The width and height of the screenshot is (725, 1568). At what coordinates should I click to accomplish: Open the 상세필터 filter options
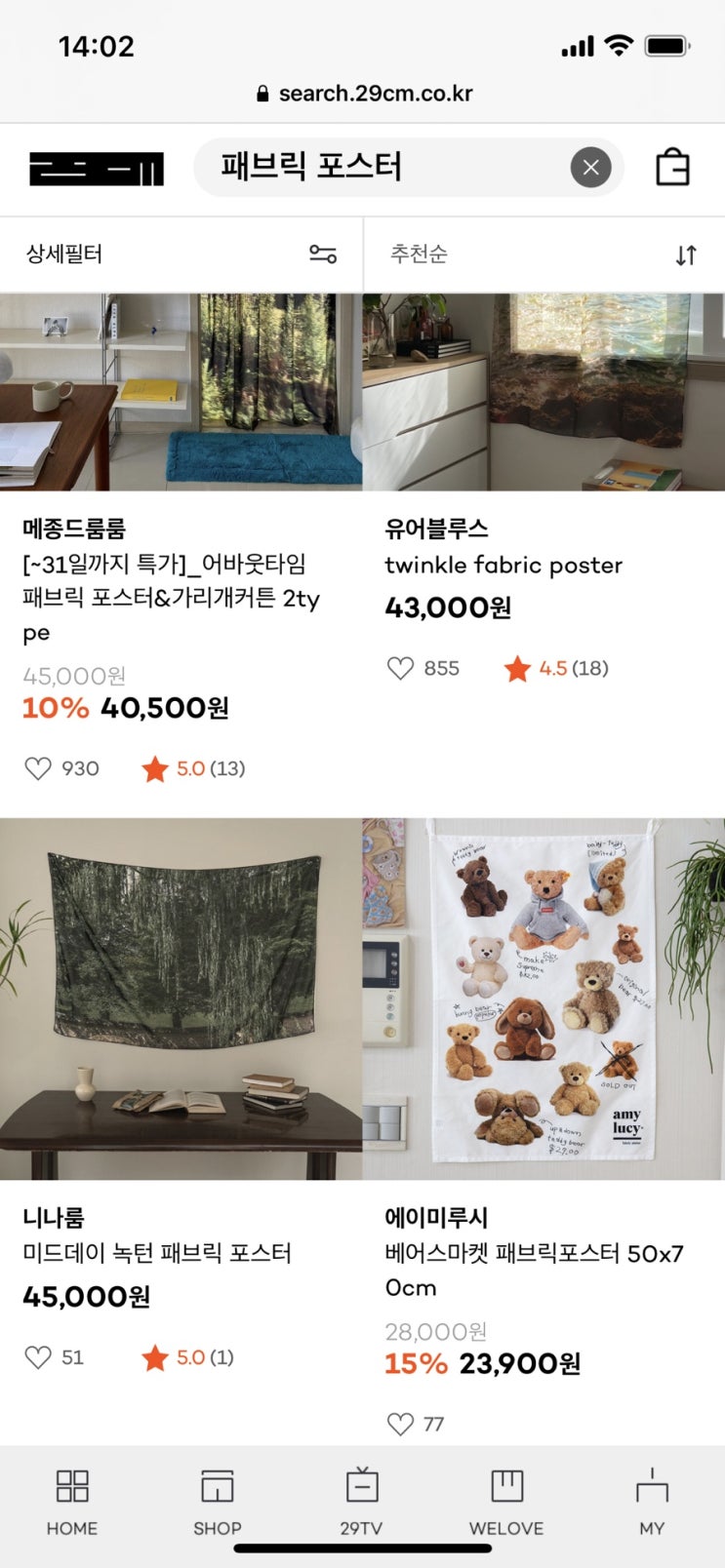tap(181, 255)
